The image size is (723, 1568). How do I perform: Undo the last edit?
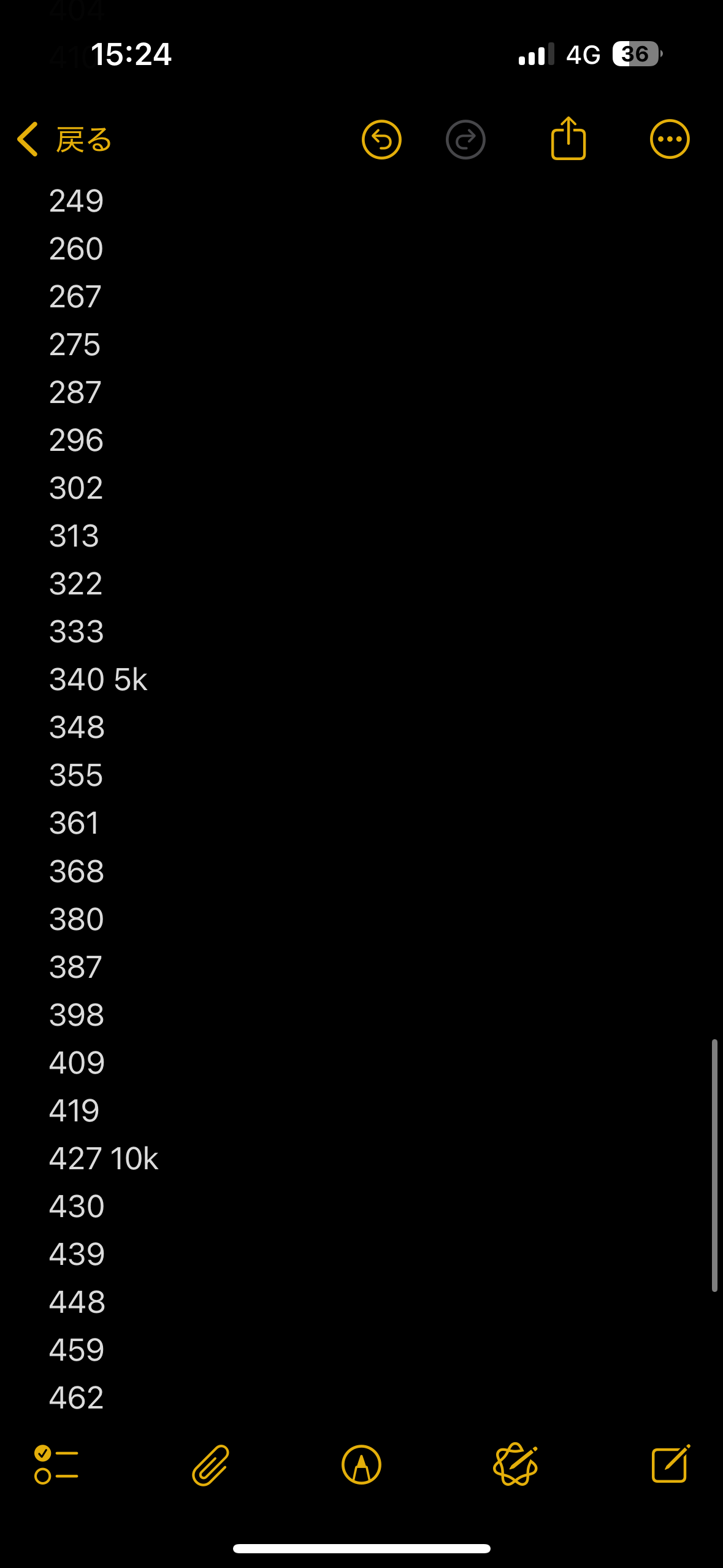(x=381, y=140)
